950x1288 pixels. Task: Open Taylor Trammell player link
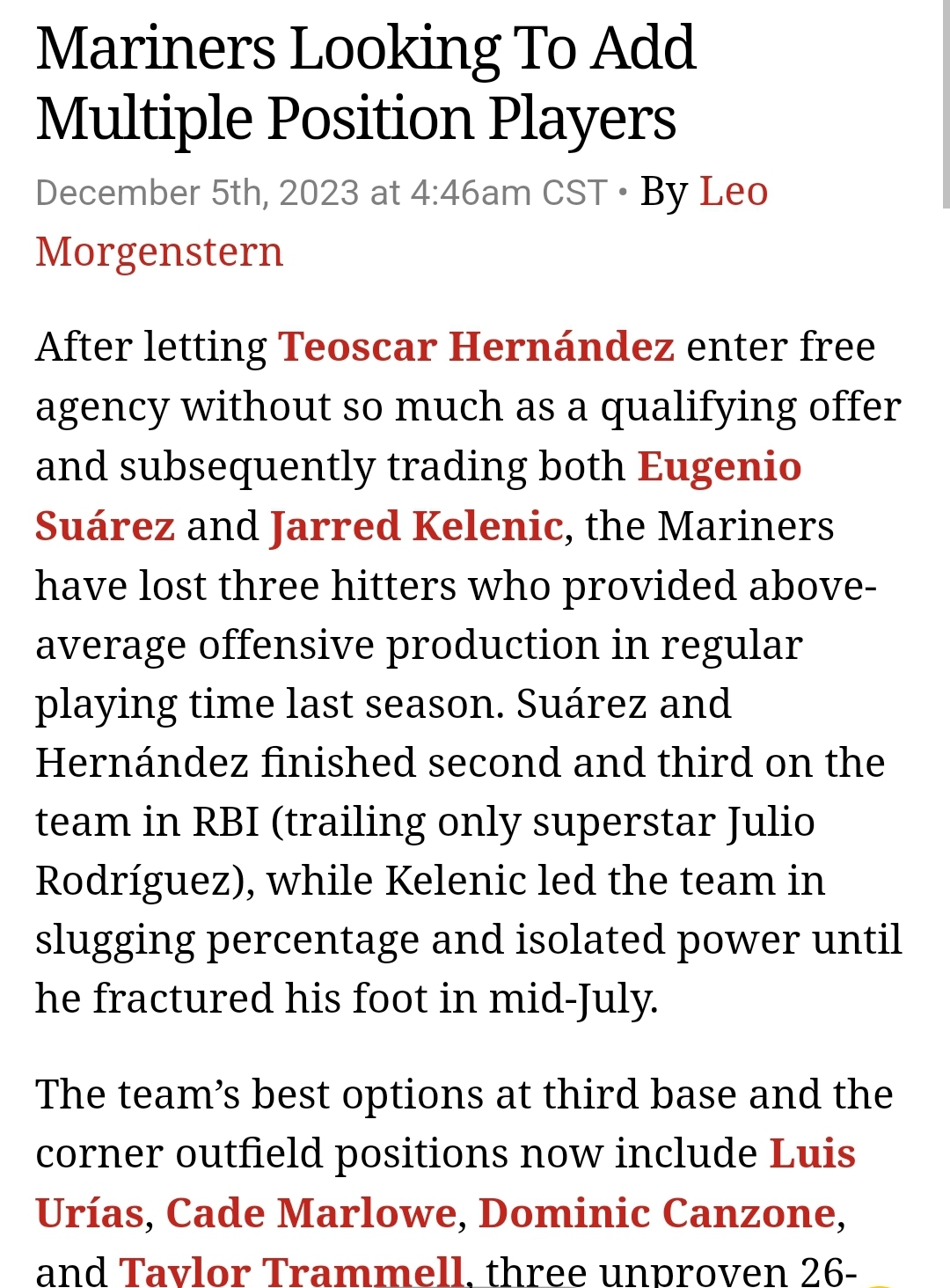point(290,1270)
